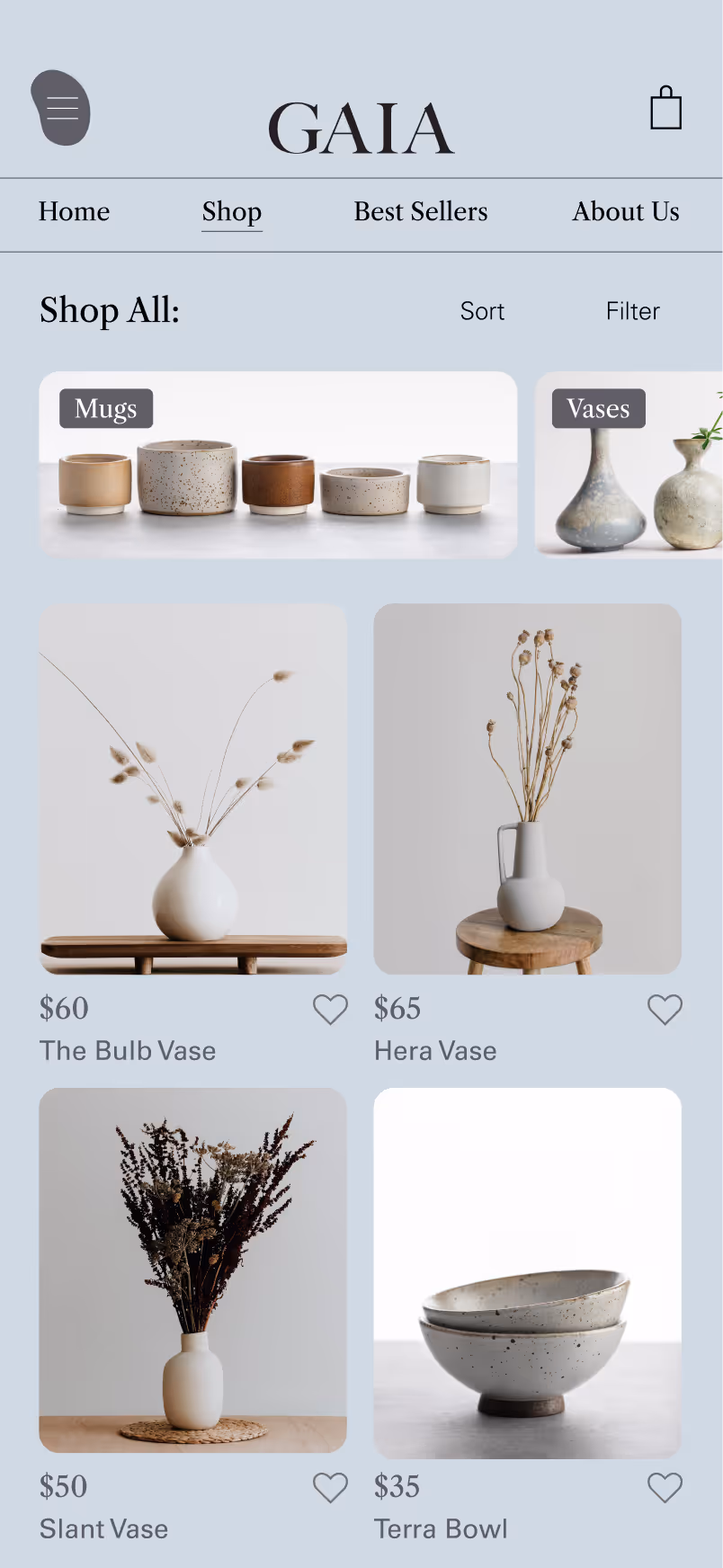This screenshot has height=1568, width=723.
Task: Add Slant Vase to wishlist
Action: (330, 1488)
